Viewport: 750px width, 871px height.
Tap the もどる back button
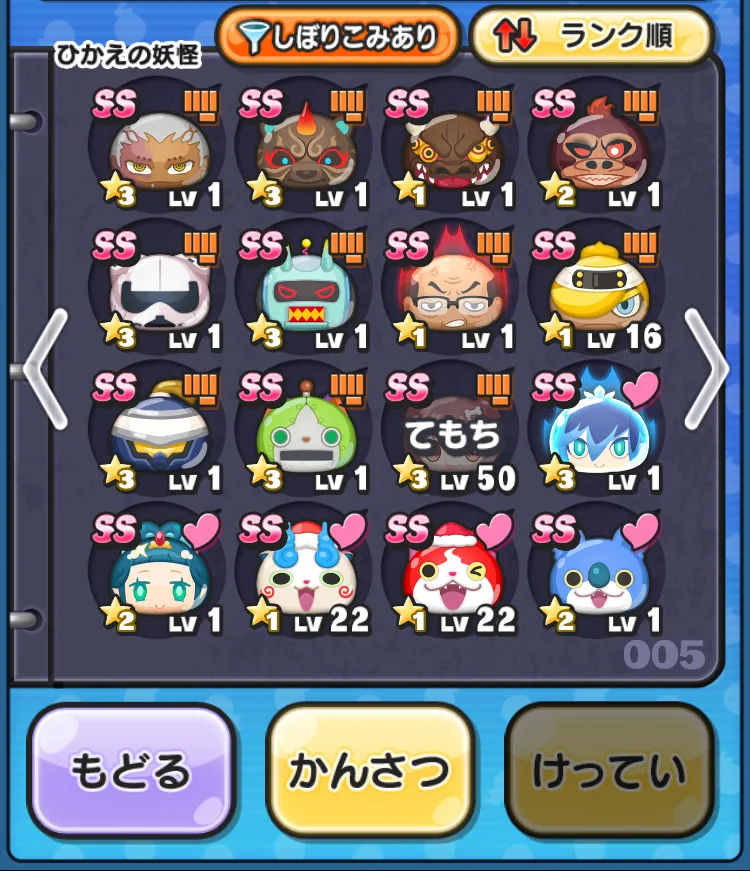[x=131, y=770]
